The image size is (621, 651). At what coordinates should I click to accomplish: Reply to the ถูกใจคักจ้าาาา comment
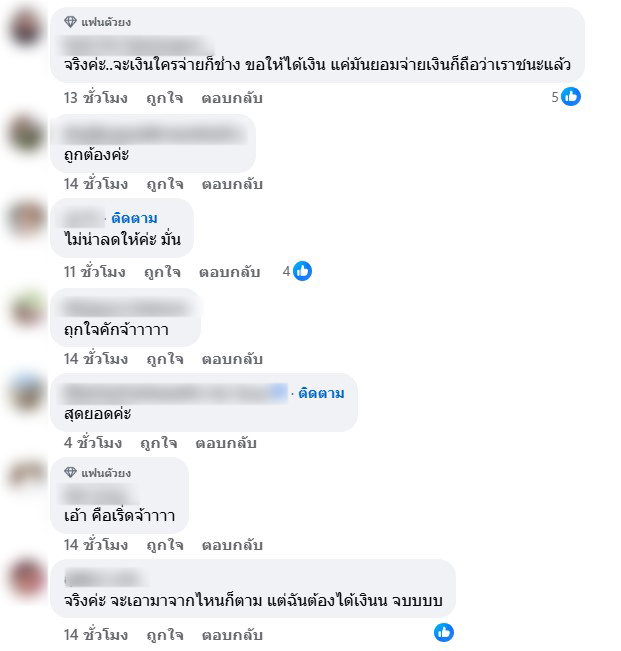tap(231, 358)
